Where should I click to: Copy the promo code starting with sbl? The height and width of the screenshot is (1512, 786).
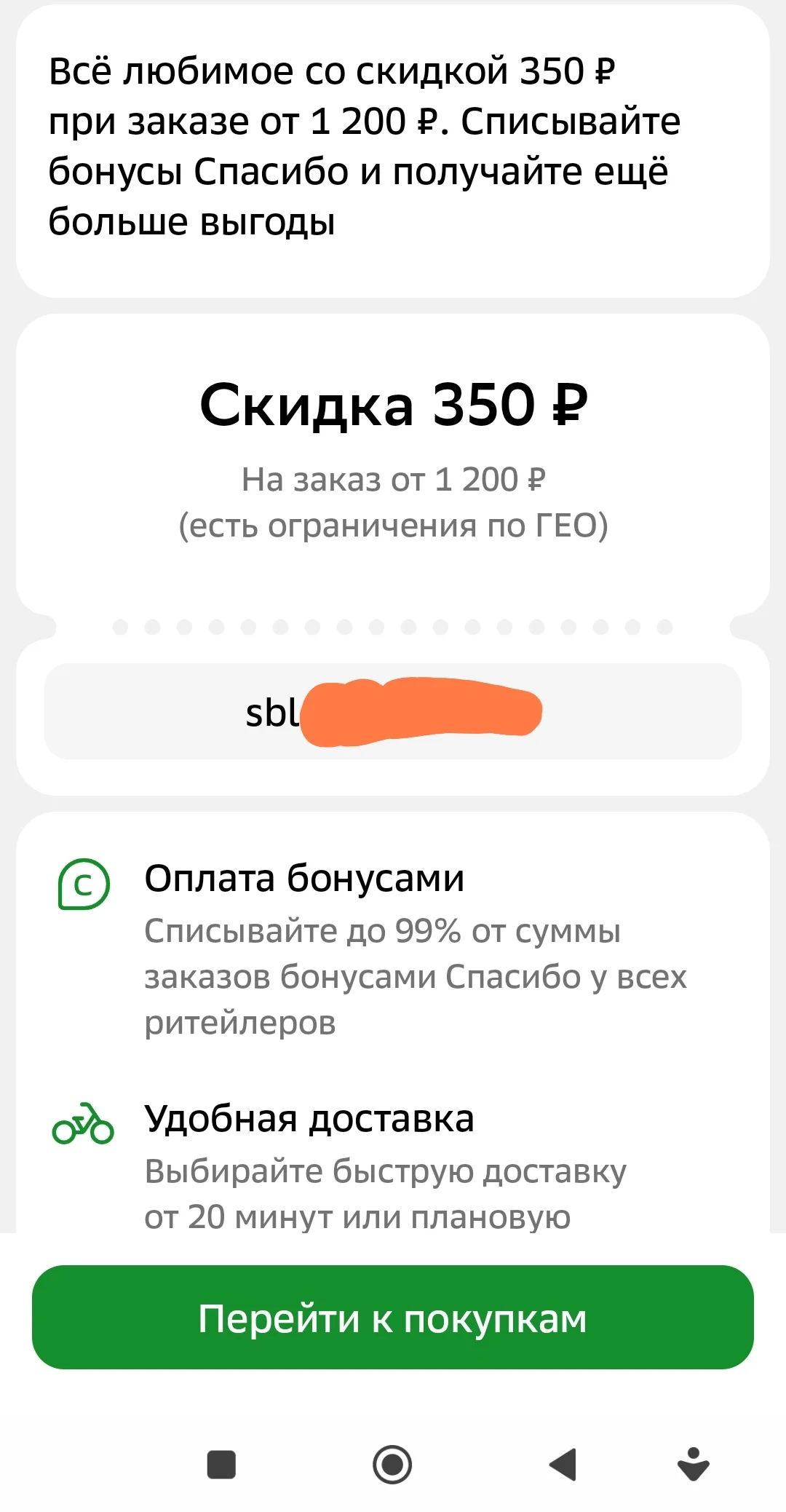[393, 711]
